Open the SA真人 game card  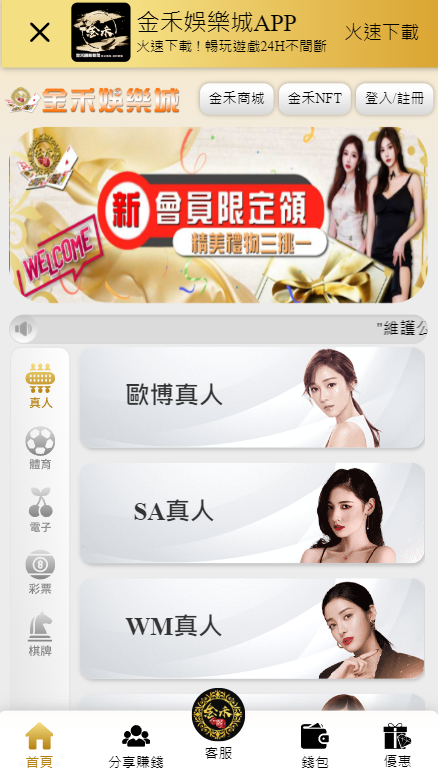[252, 513]
